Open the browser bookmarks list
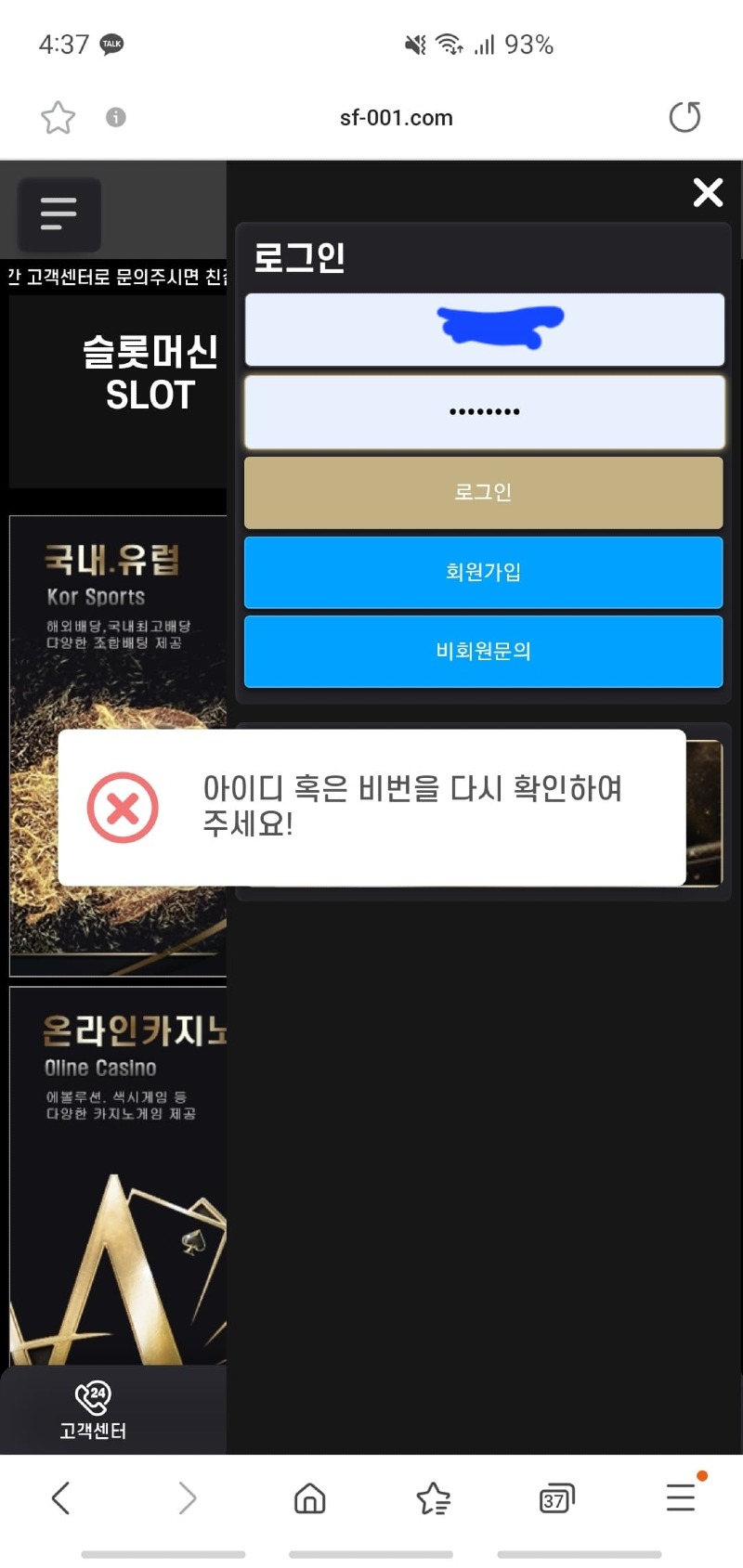Screen dimensions: 743x1568 click(x=433, y=1497)
